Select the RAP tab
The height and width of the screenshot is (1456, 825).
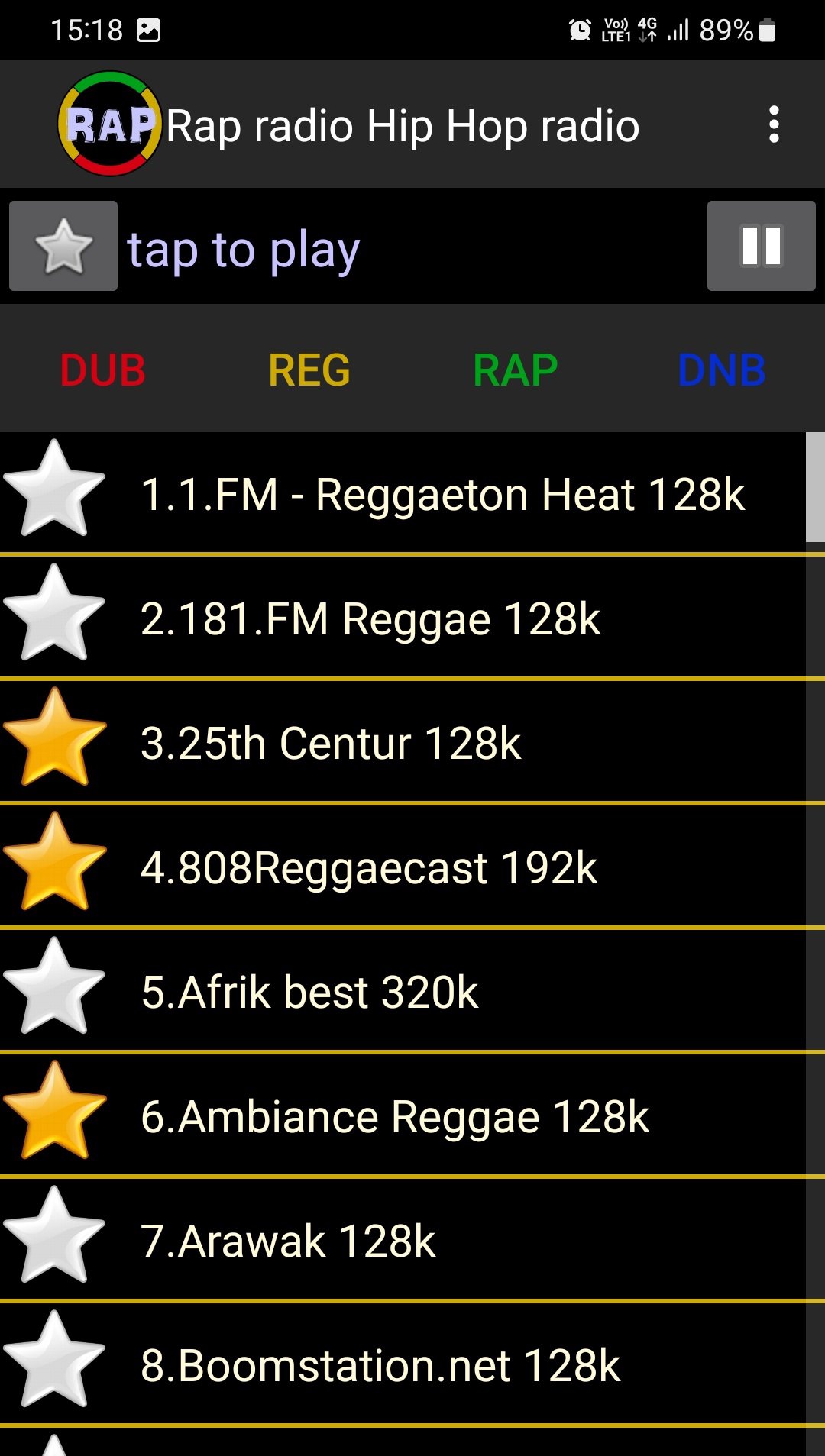coord(516,370)
